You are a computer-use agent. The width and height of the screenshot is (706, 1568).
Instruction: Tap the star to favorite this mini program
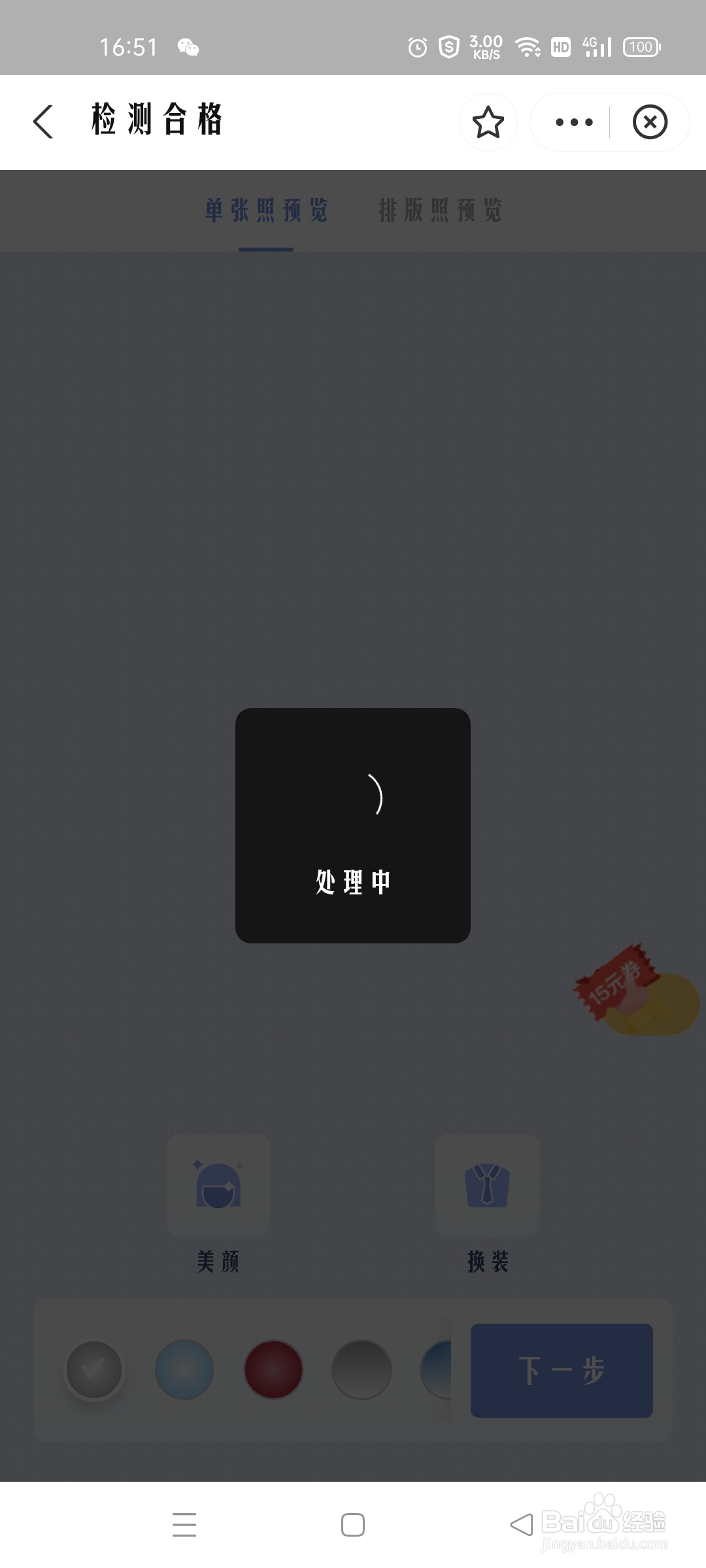click(x=488, y=122)
